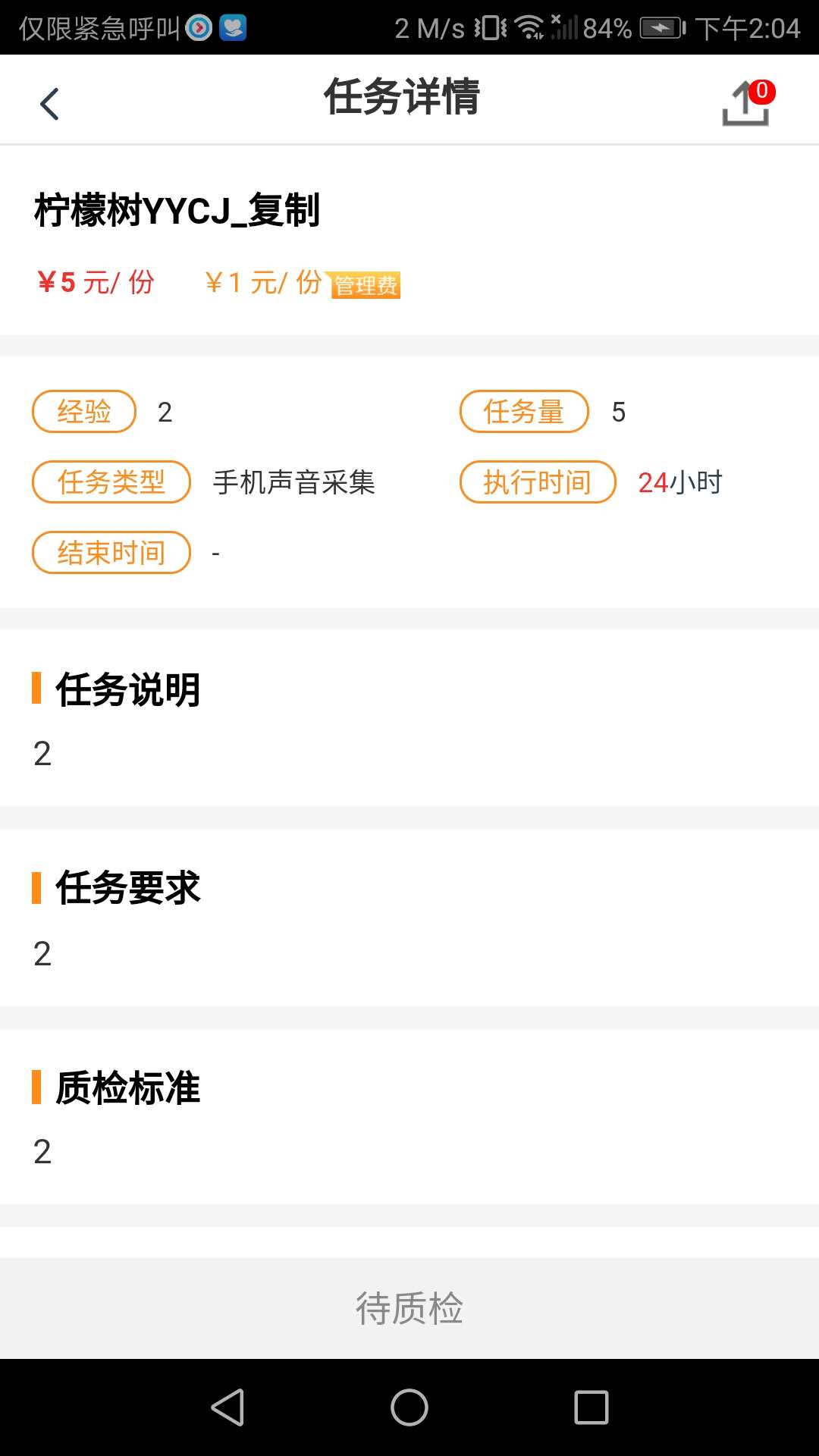Open the upload icon with the red badge
This screenshot has width=819, height=1456.
click(746, 104)
